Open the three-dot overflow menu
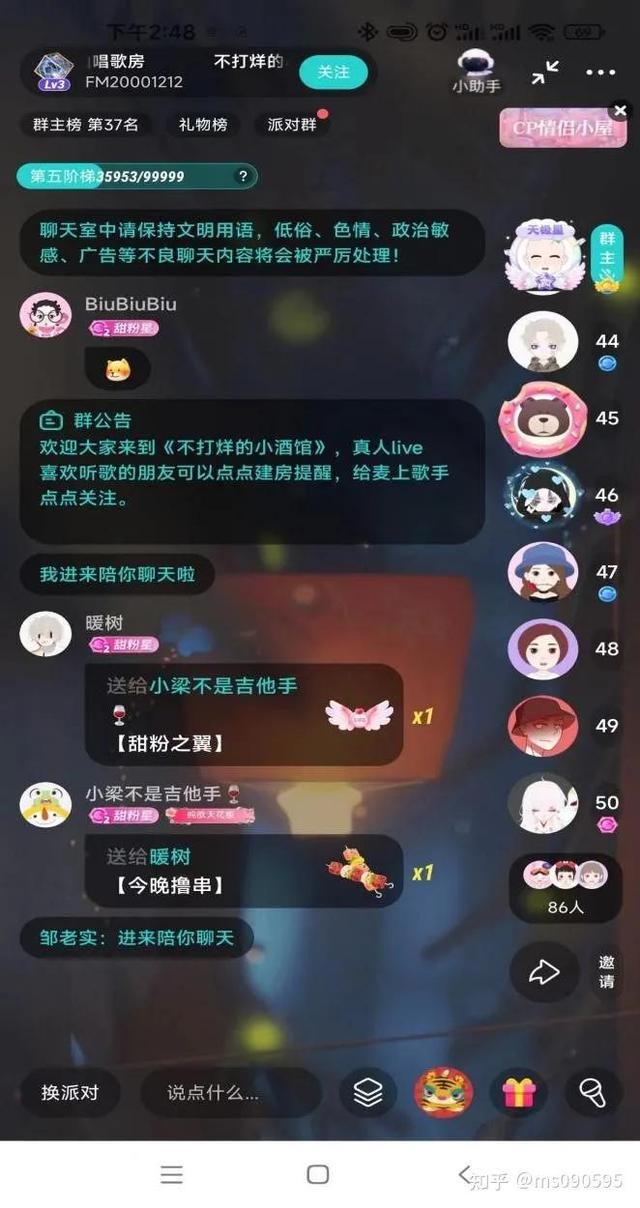The height and width of the screenshot is (1208, 640). click(x=600, y=72)
